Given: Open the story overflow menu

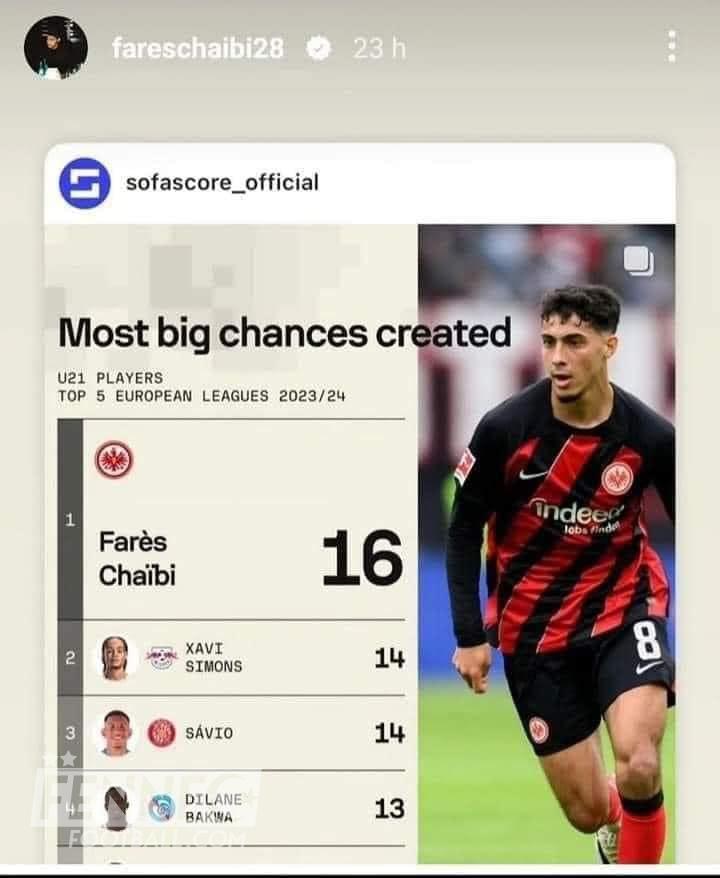Looking at the screenshot, I should click(671, 46).
